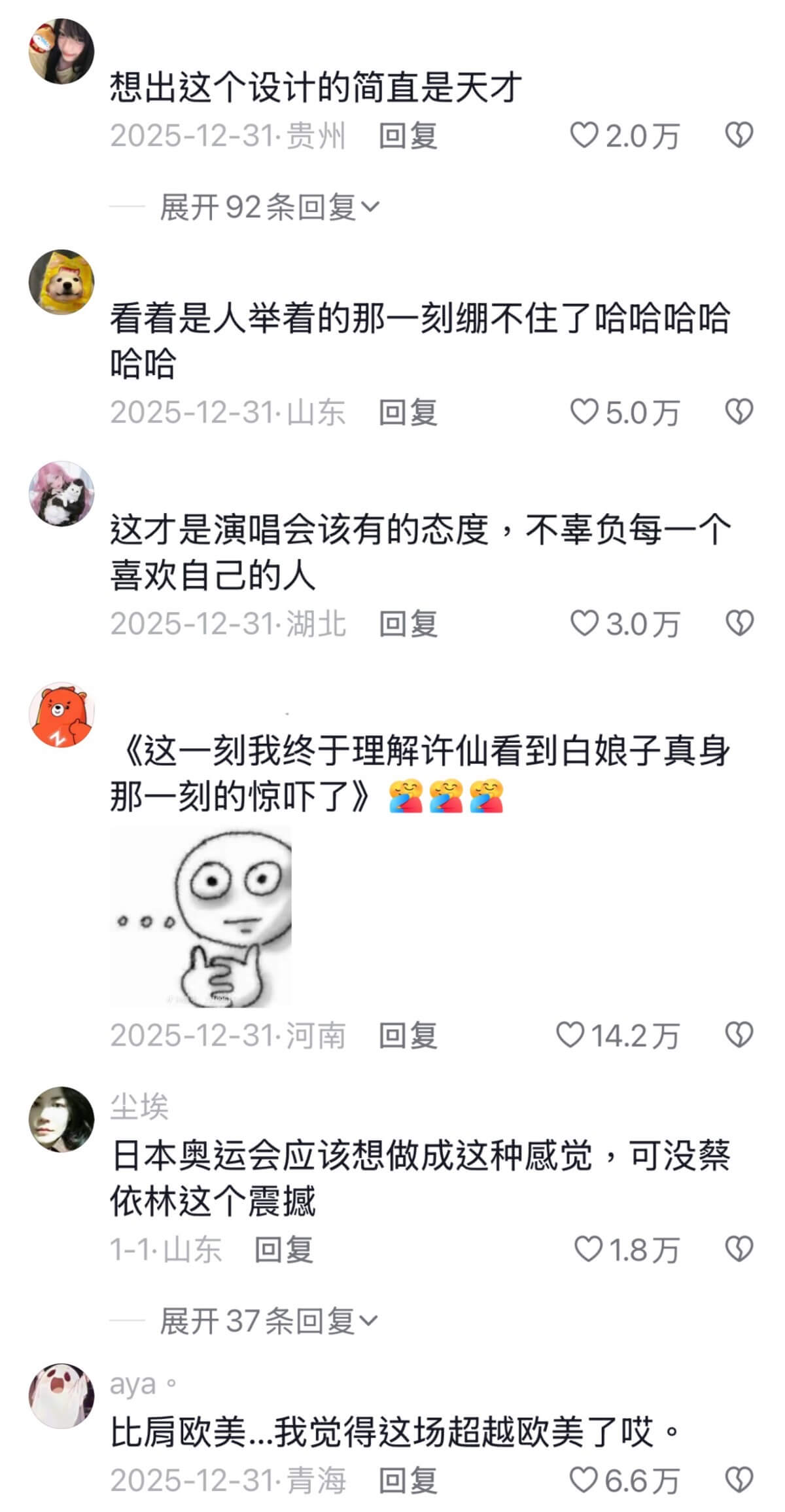Like aya's comment with 6.6万 likes

[x=583, y=1480]
